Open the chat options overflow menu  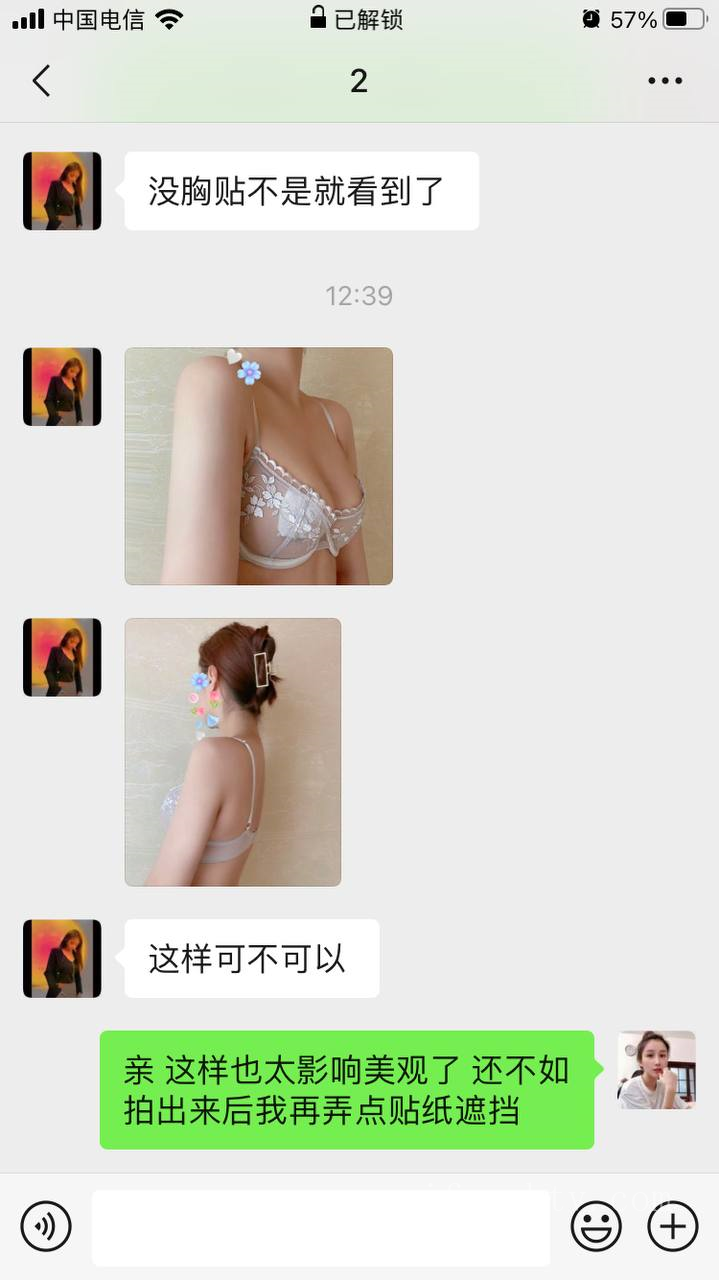point(664,81)
